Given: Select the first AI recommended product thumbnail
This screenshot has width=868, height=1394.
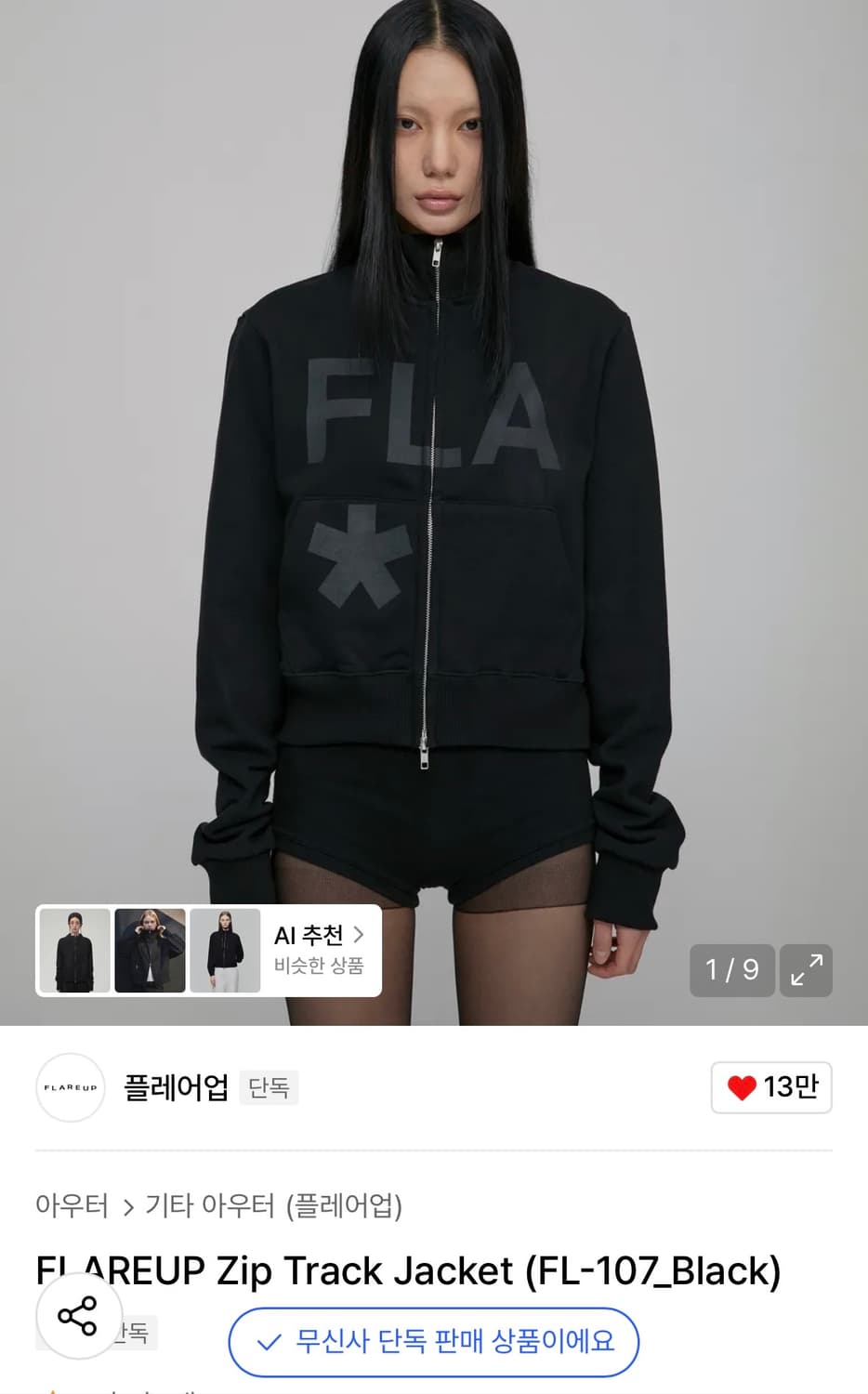Looking at the screenshot, I should (74, 950).
